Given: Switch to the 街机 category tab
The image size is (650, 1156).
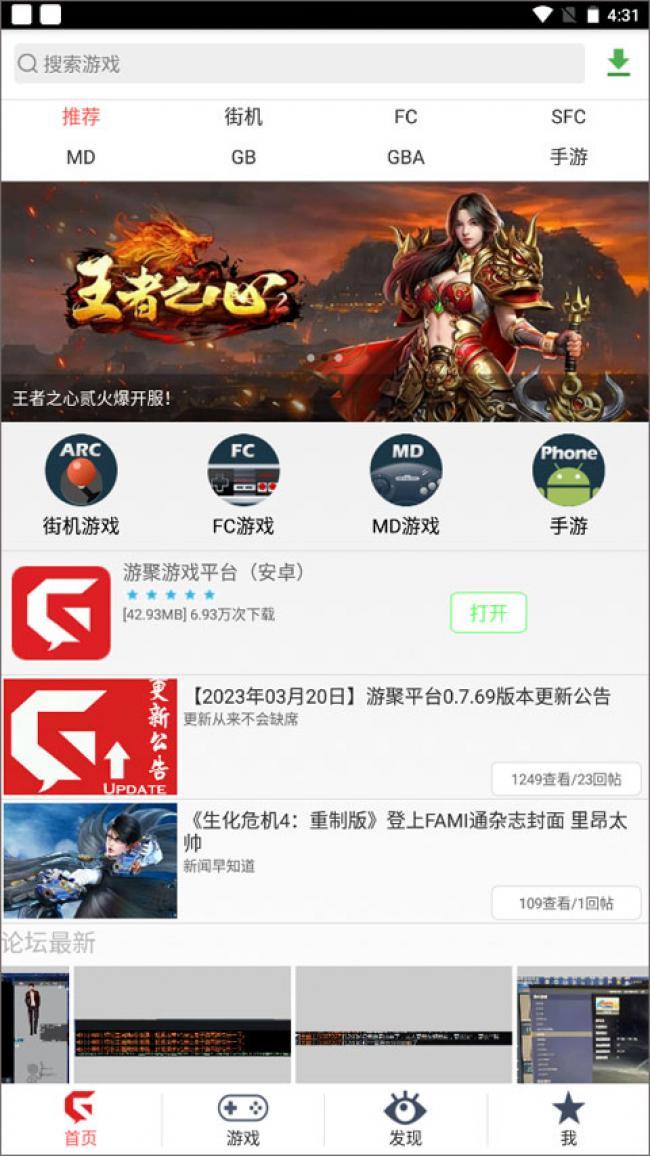Looking at the screenshot, I should coord(243,117).
